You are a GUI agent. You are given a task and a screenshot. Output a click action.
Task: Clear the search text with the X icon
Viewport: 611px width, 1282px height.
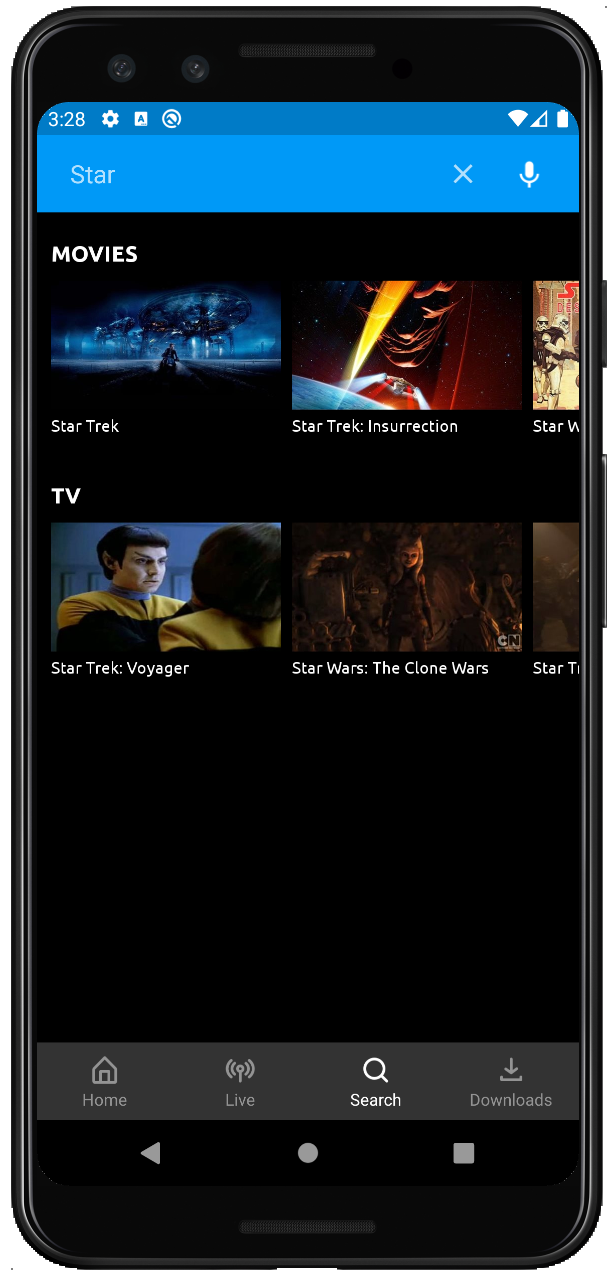(x=463, y=175)
